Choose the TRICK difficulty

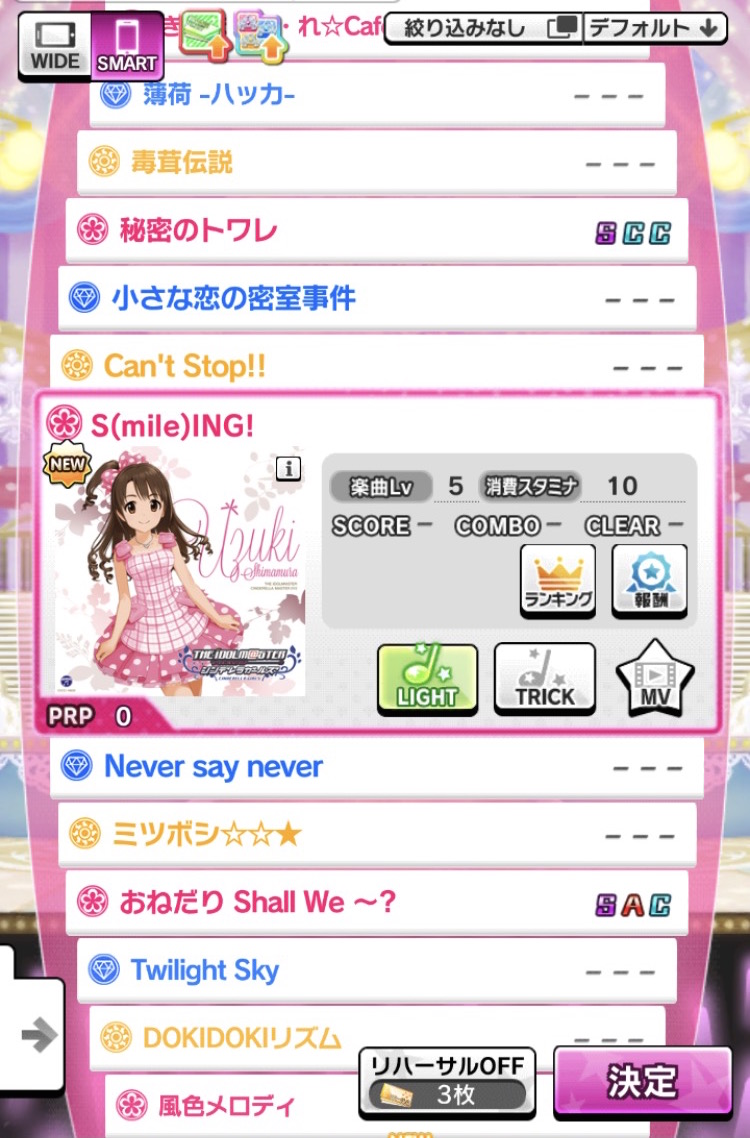coord(545,679)
